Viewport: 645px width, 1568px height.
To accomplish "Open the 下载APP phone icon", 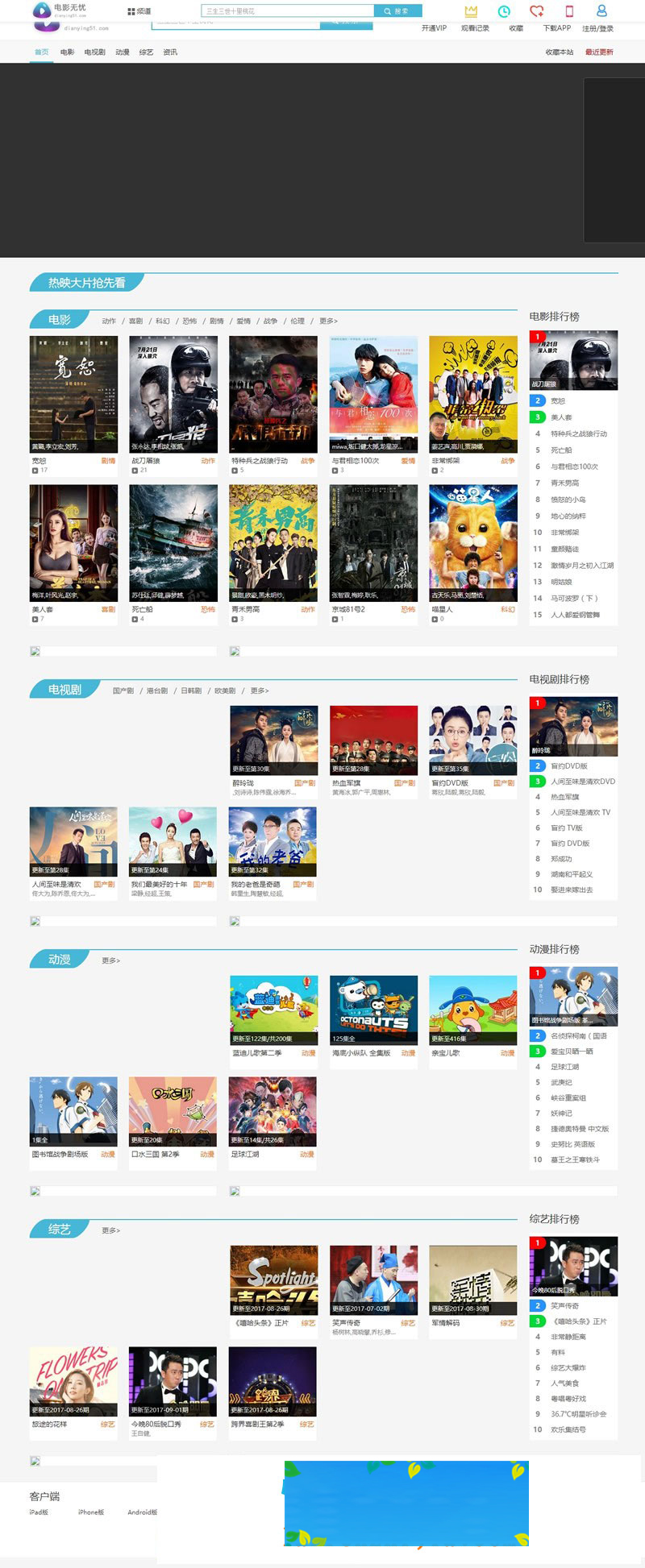I will click(568, 11).
